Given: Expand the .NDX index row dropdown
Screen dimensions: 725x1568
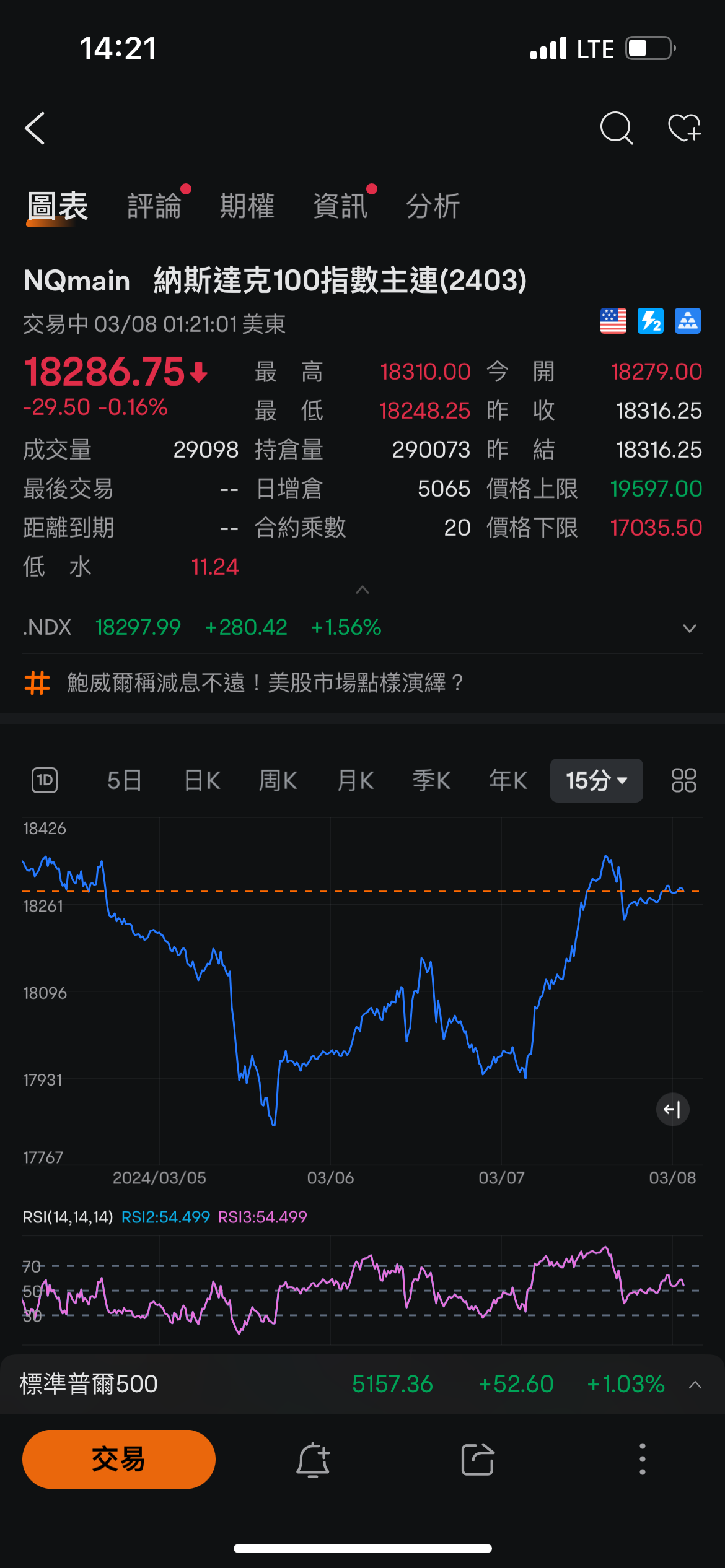Looking at the screenshot, I should [689, 628].
